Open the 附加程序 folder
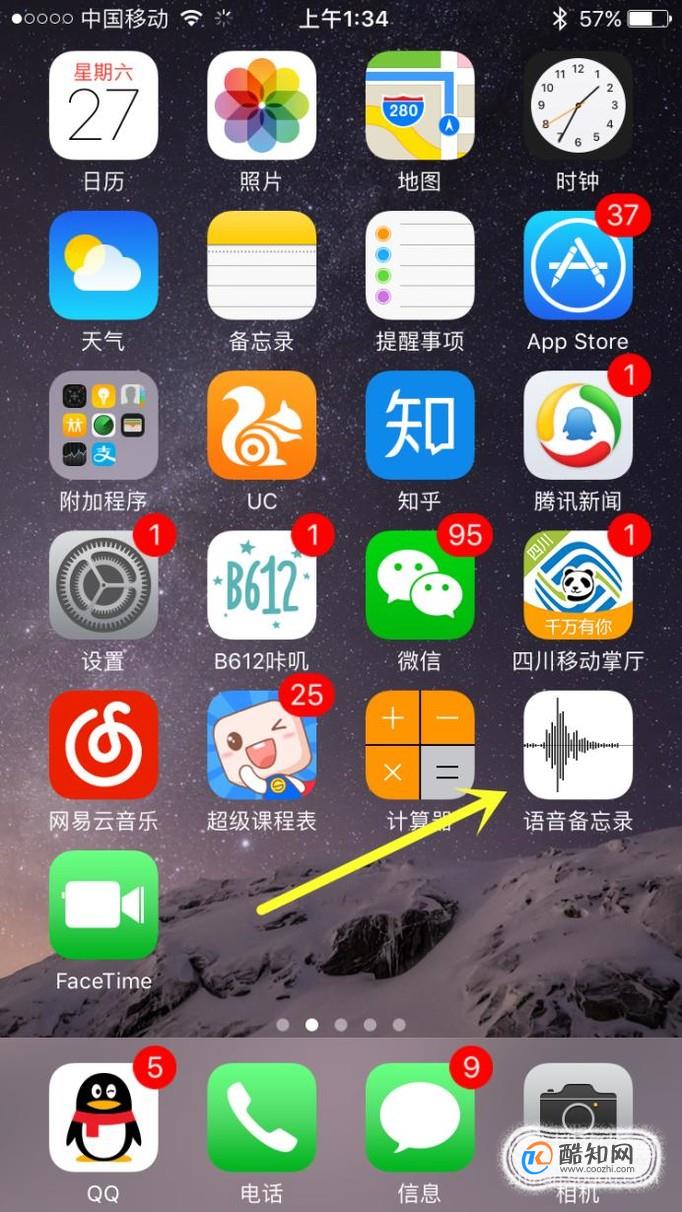682x1212 pixels. pos(103,425)
